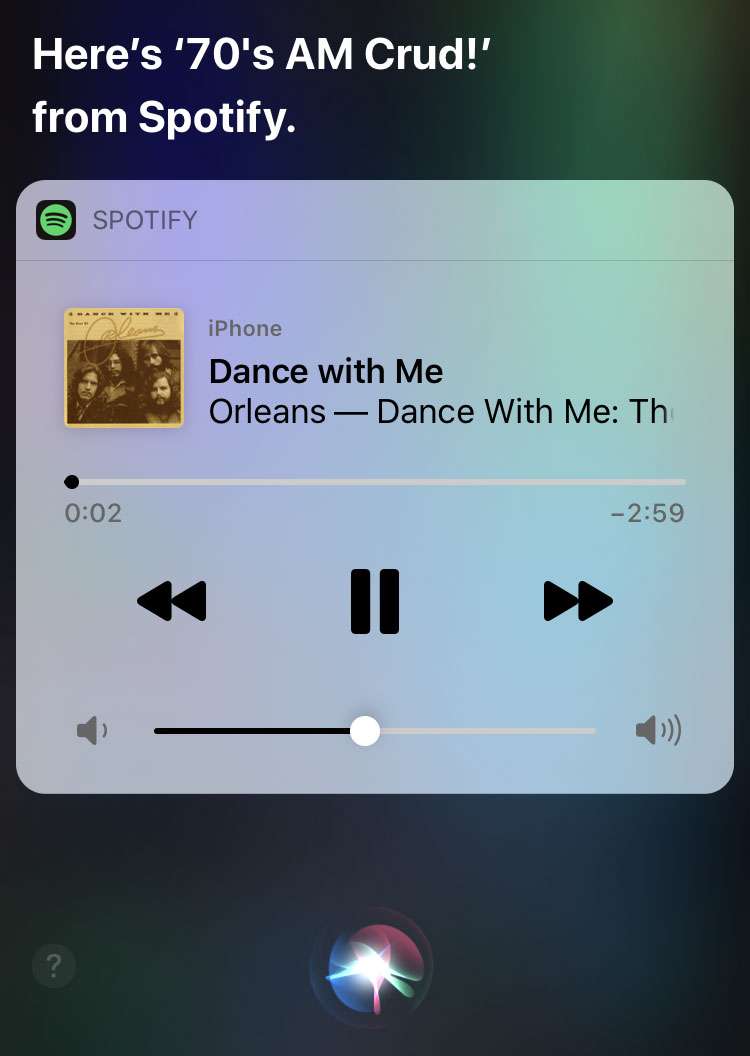Tap the volume slider knob
The height and width of the screenshot is (1056, 750).
(365, 731)
